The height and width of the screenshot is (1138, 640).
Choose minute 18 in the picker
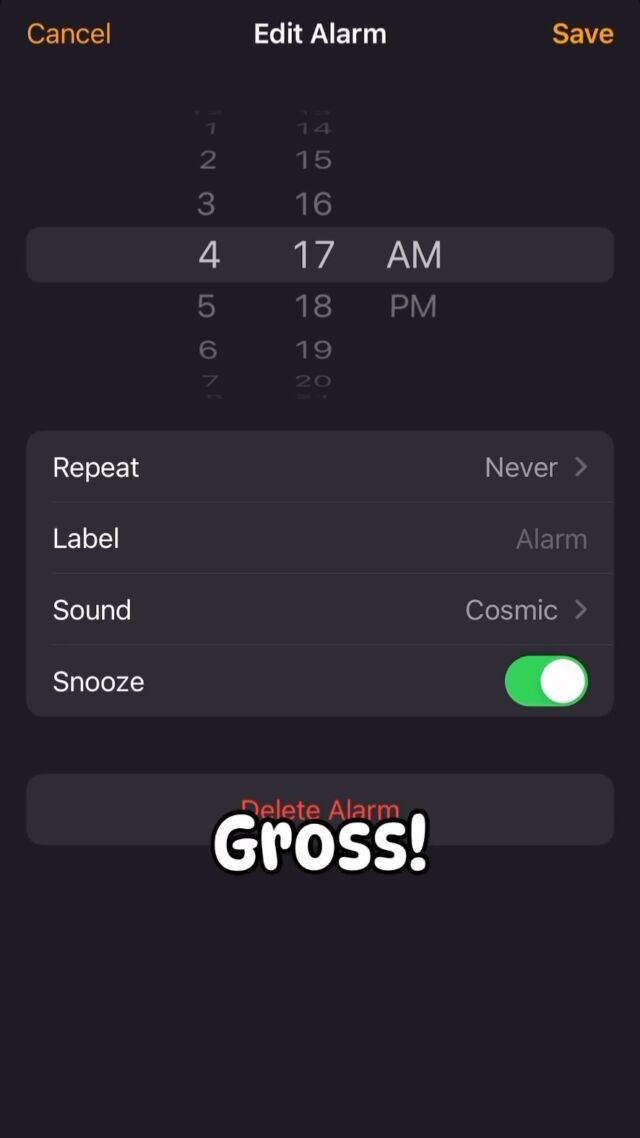[x=313, y=306]
